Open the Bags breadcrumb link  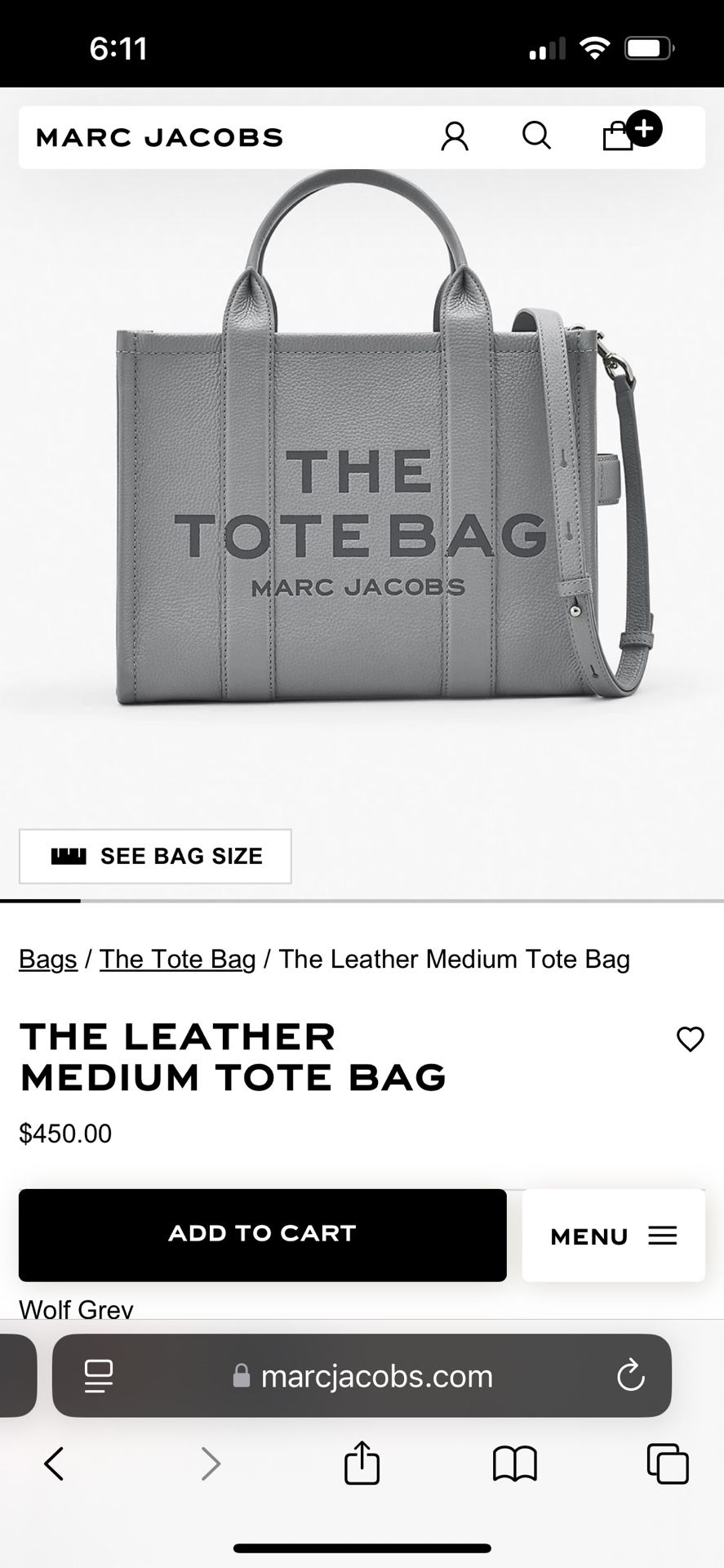coord(48,959)
